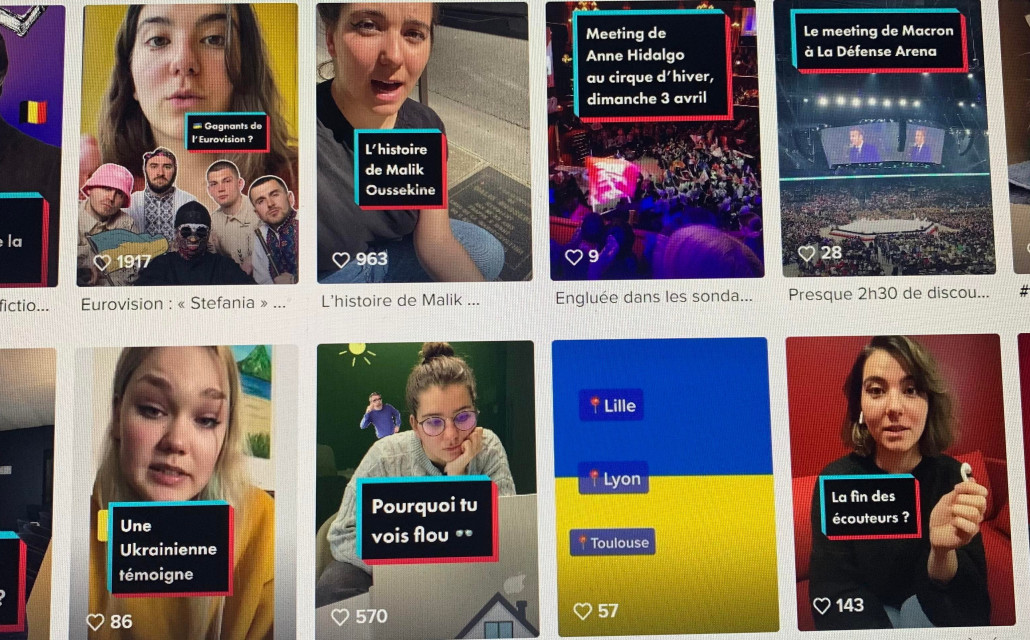Open Anne Hidalgo cirque d'hiver meeting video
Viewport: 1030px width, 640px height.
tap(656, 140)
